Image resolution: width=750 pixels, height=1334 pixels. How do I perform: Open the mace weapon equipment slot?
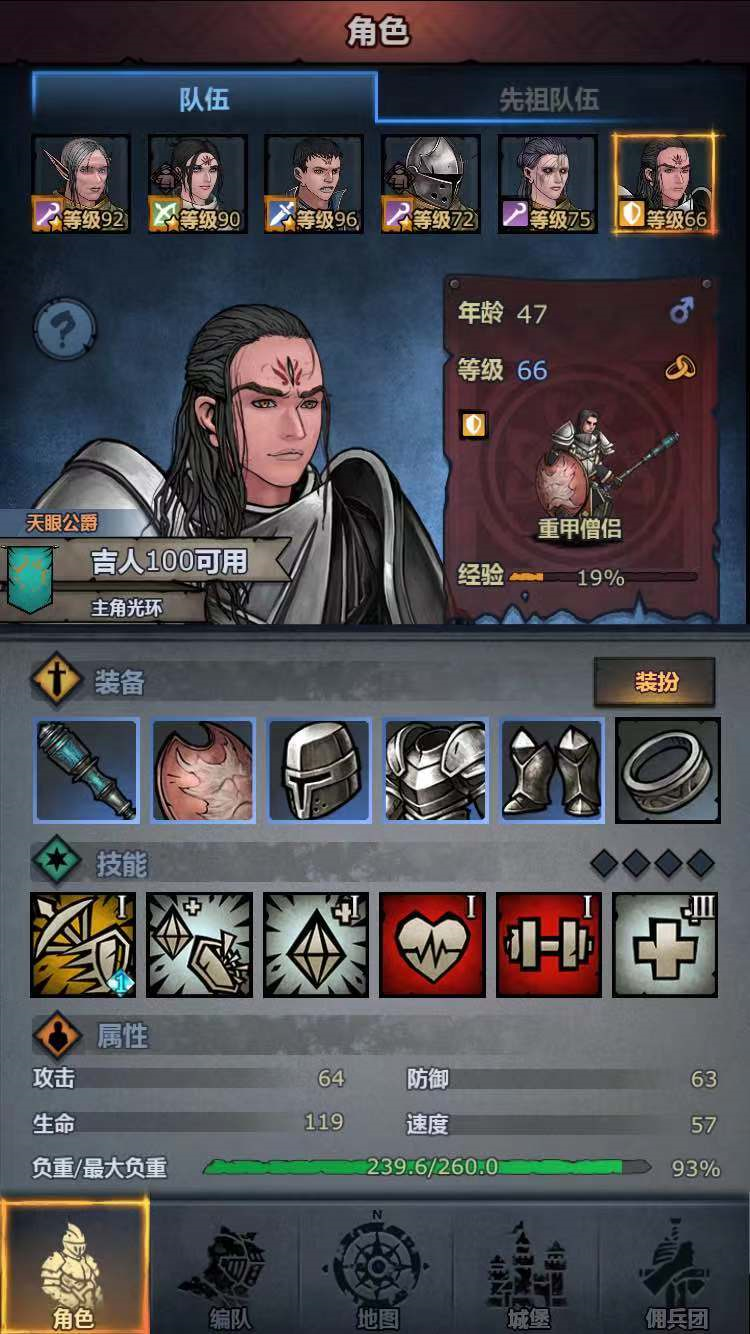pos(86,770)
